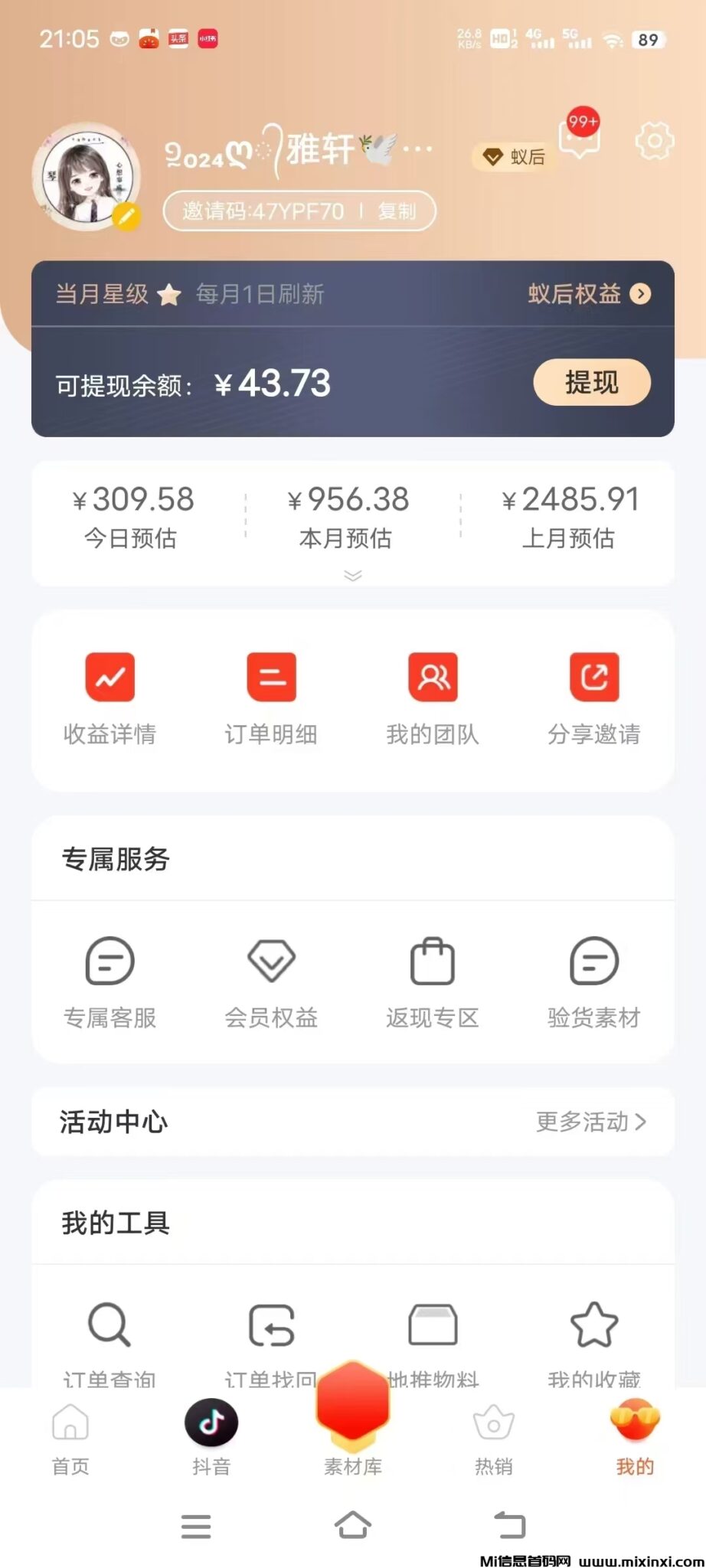Open messages with the 99+ badge
This screenshot has width=706, height=1568.
tap(580, 138)
